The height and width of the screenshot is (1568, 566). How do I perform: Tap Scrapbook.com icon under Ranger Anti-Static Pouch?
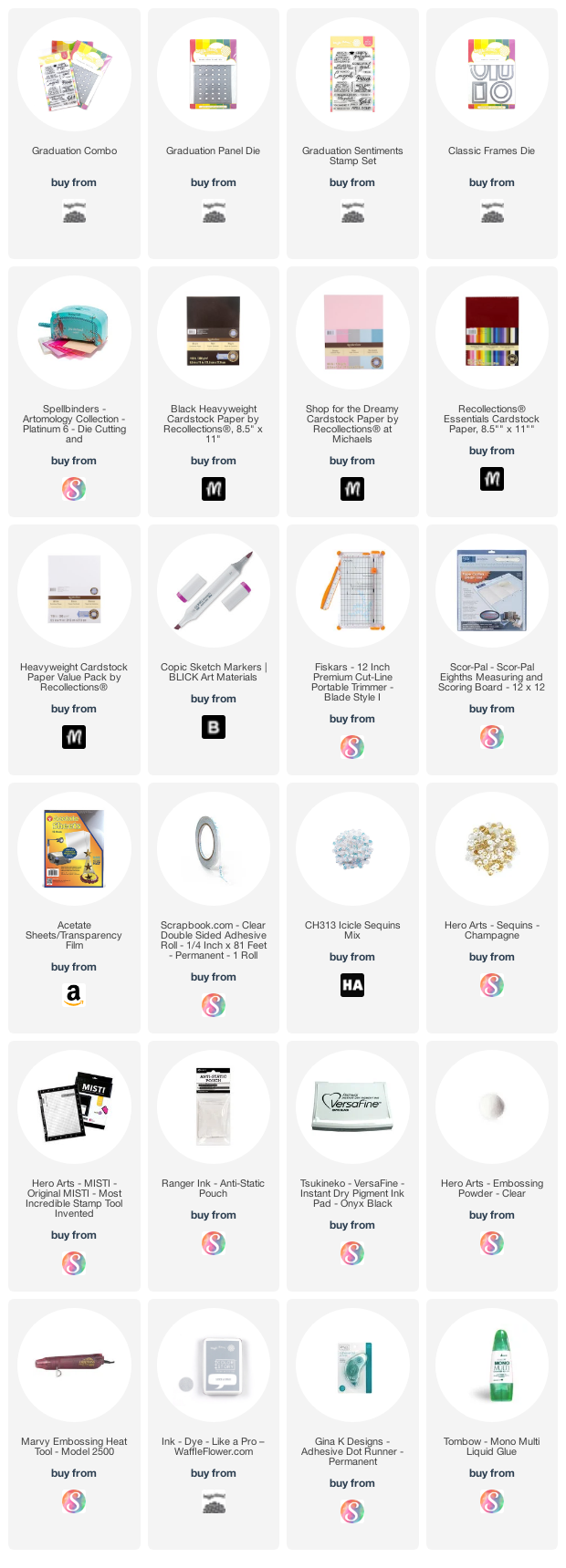click(213, 1243)
